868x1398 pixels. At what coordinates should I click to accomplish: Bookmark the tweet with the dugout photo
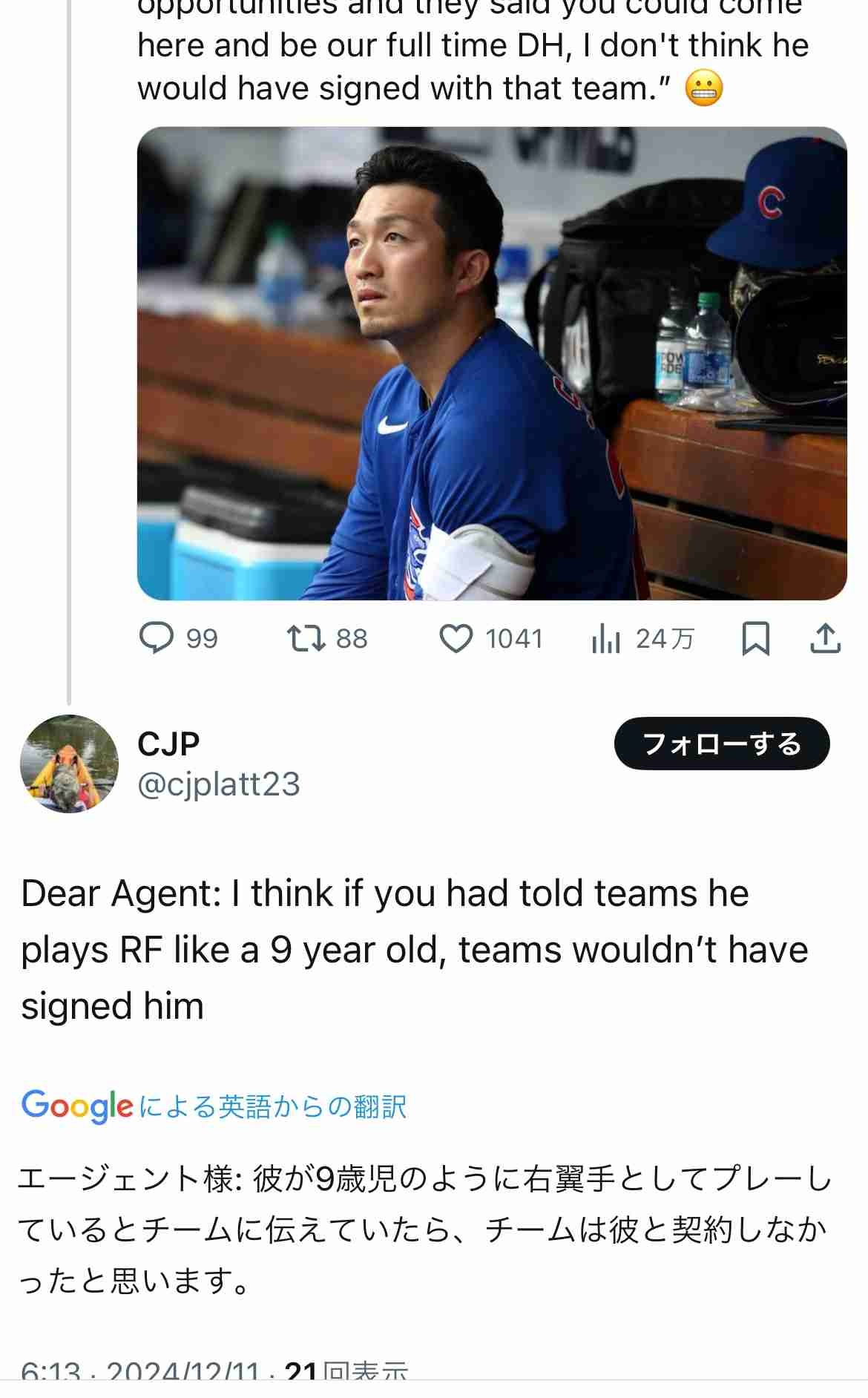point(755,638)
